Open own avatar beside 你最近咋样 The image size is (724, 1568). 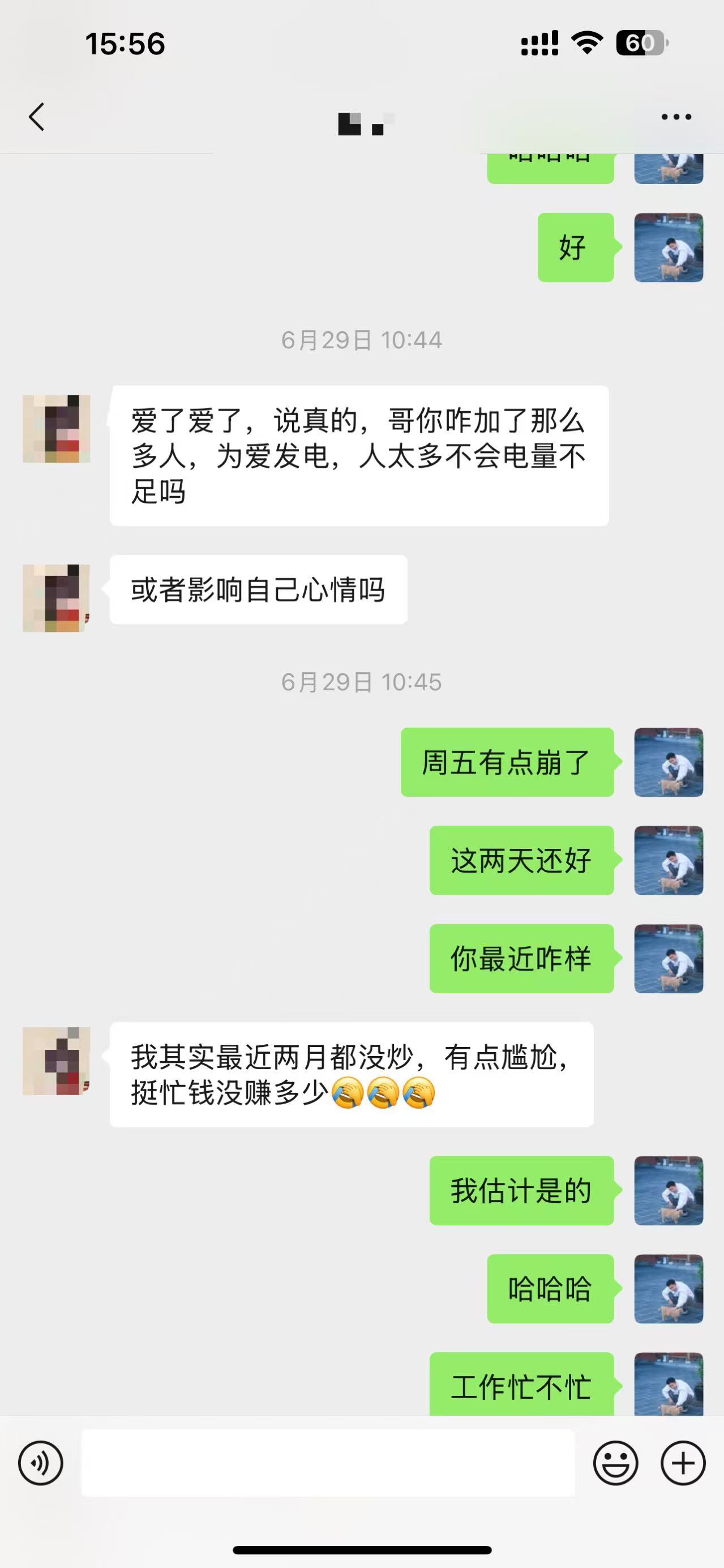668,959
